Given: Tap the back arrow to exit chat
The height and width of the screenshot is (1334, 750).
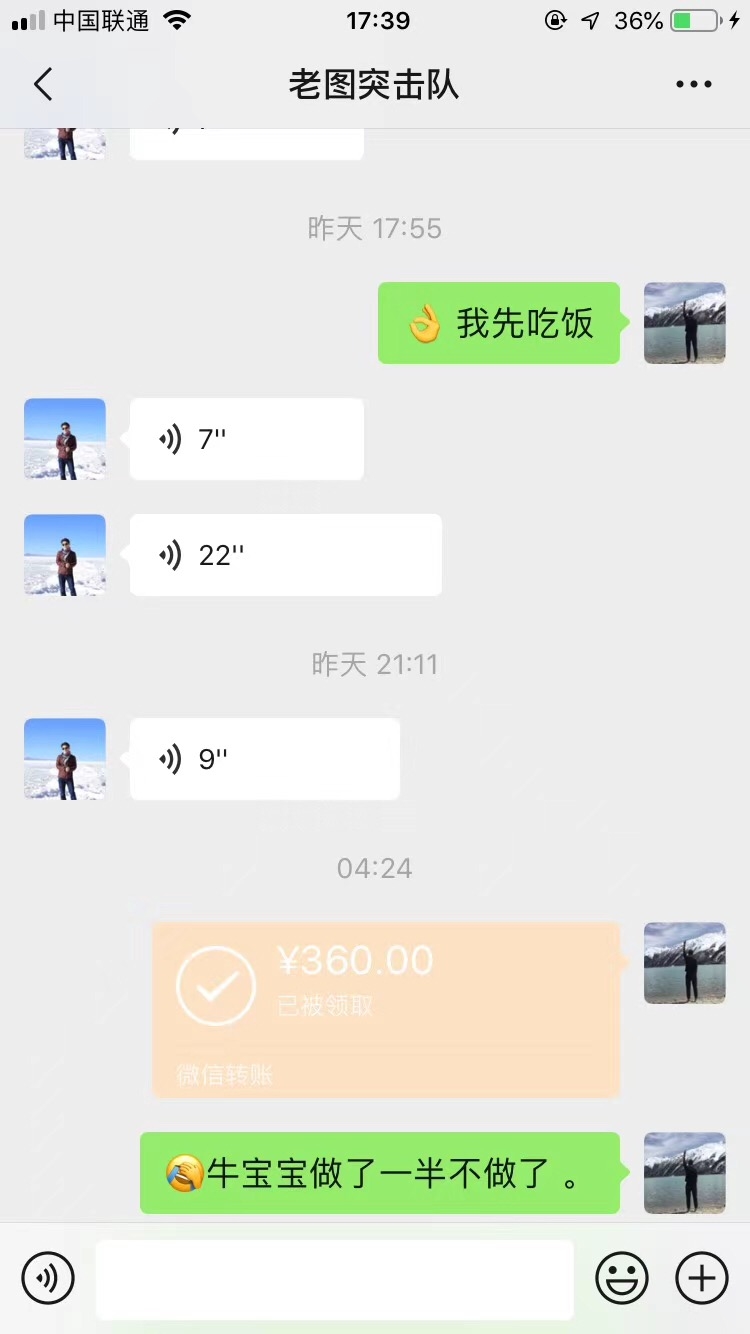Looking at the screenshot, I should point(42,84).
